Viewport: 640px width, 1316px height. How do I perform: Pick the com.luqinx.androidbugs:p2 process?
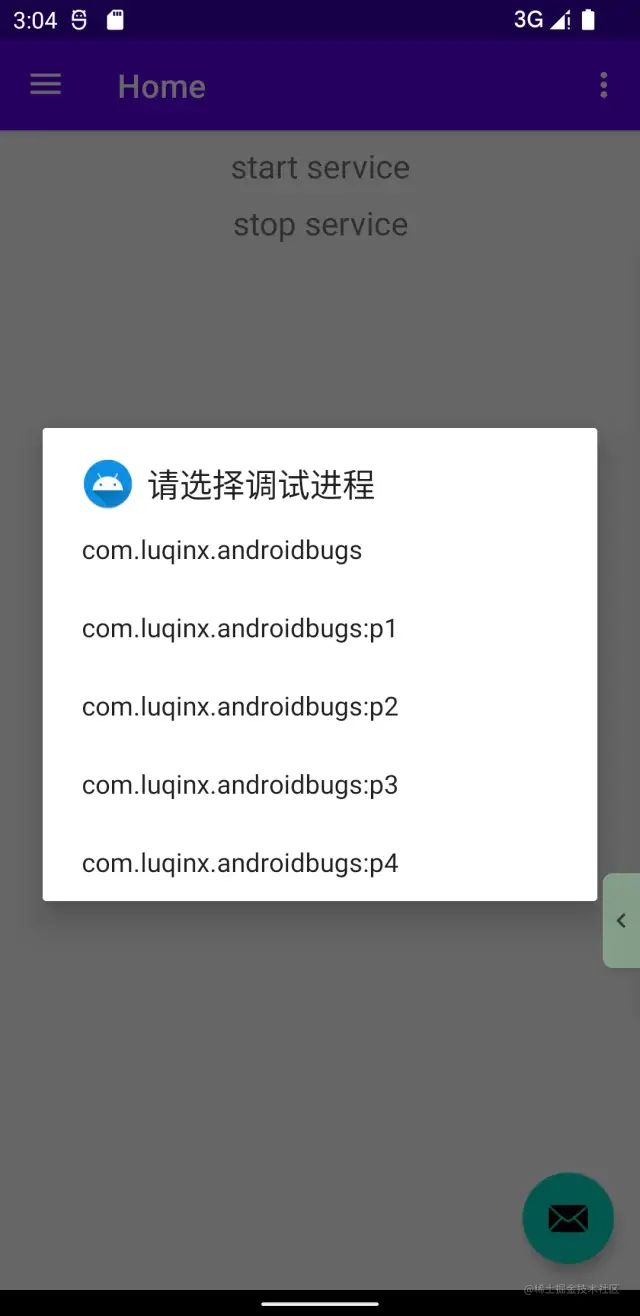point(240,707)
